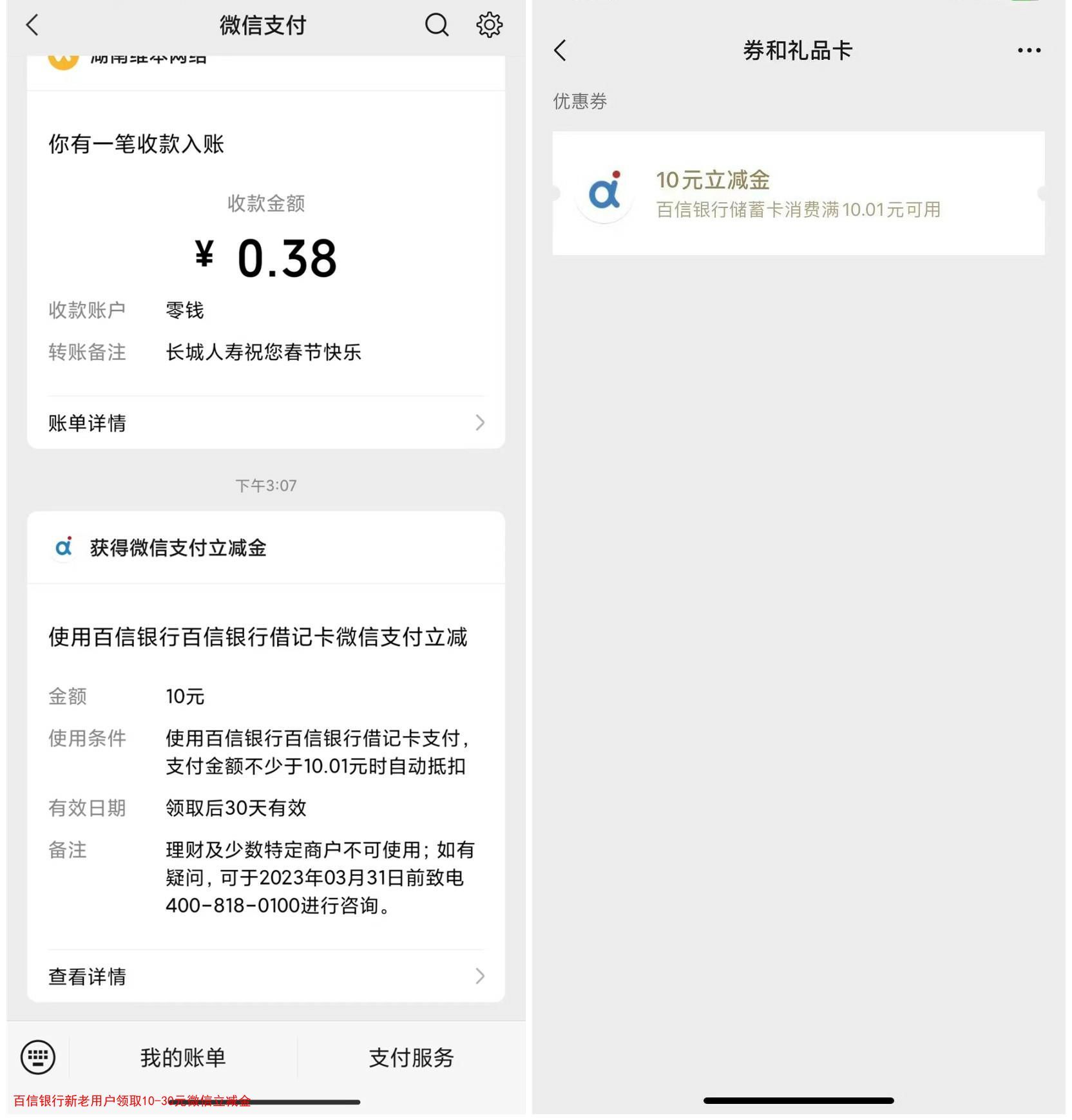The height and width of the screenshot is (1120, 1072).
Task: Open 账单详情 for the 0.38 payment
Action: (x=265, y=422)
